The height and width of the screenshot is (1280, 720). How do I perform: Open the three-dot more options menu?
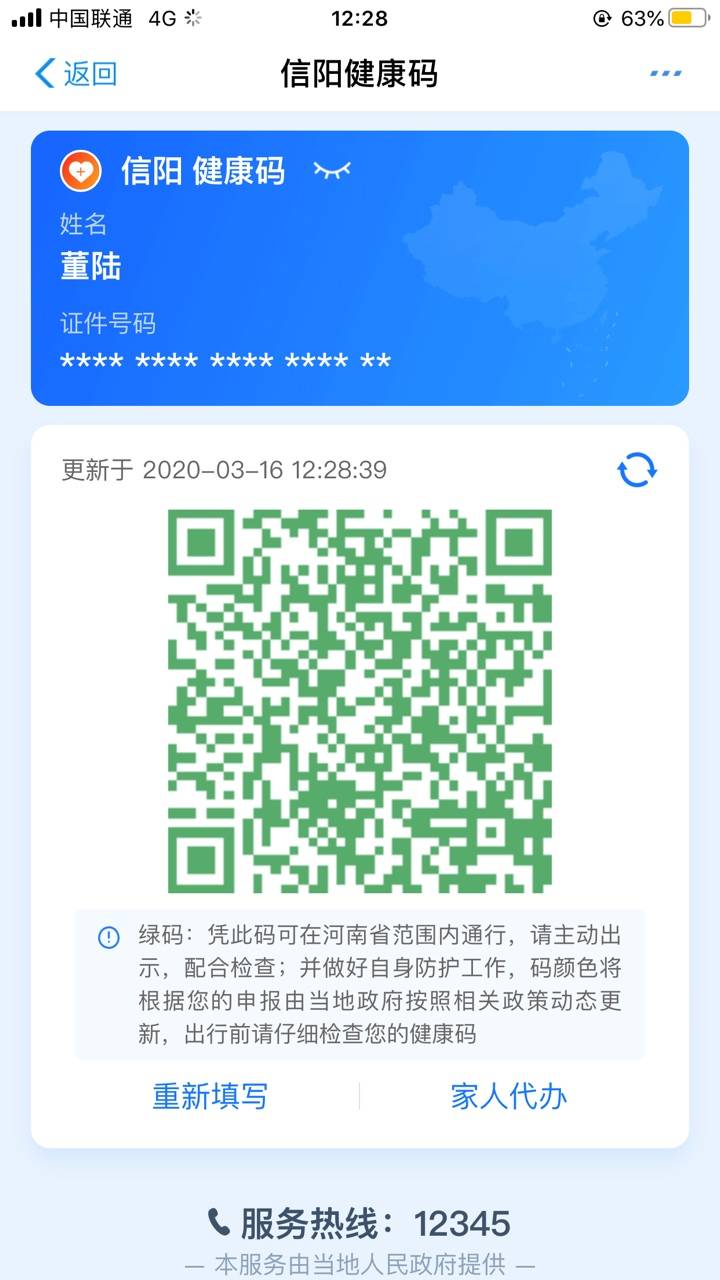pyautogui.click(x=665, y=73)
